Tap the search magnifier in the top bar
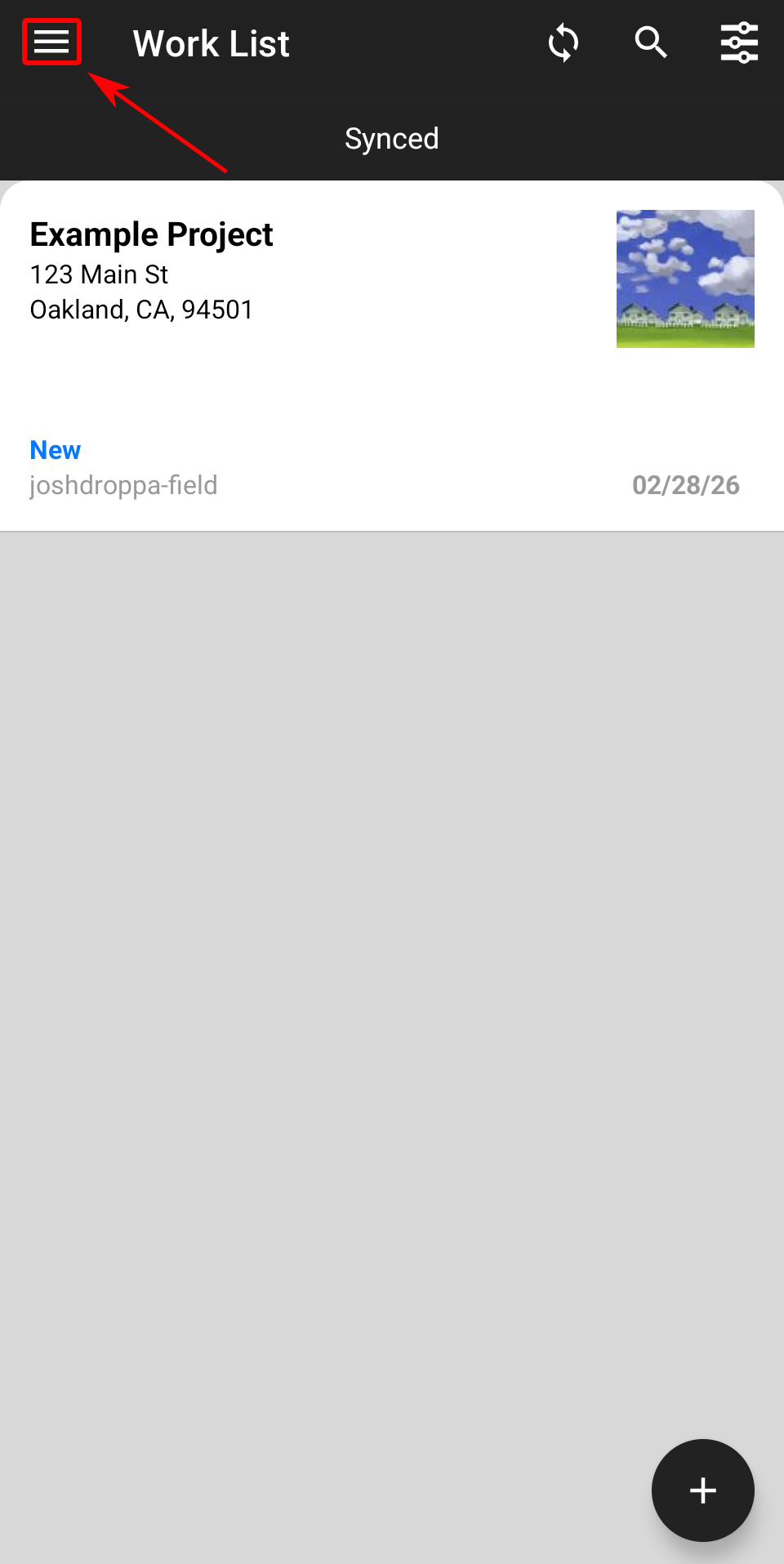 point(649,42)
